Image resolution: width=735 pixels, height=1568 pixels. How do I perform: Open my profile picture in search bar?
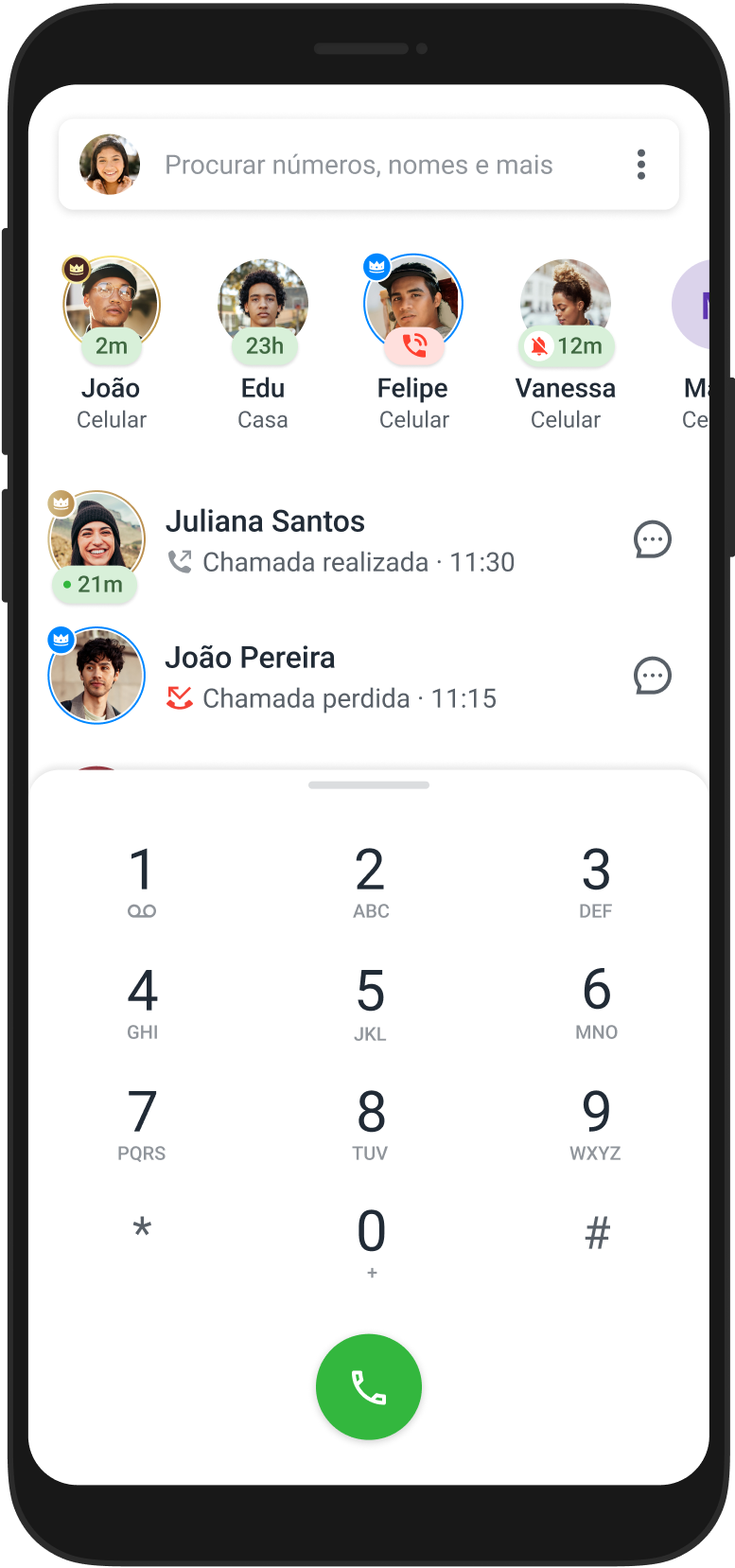pyautogui.click(x=110, y=165)
